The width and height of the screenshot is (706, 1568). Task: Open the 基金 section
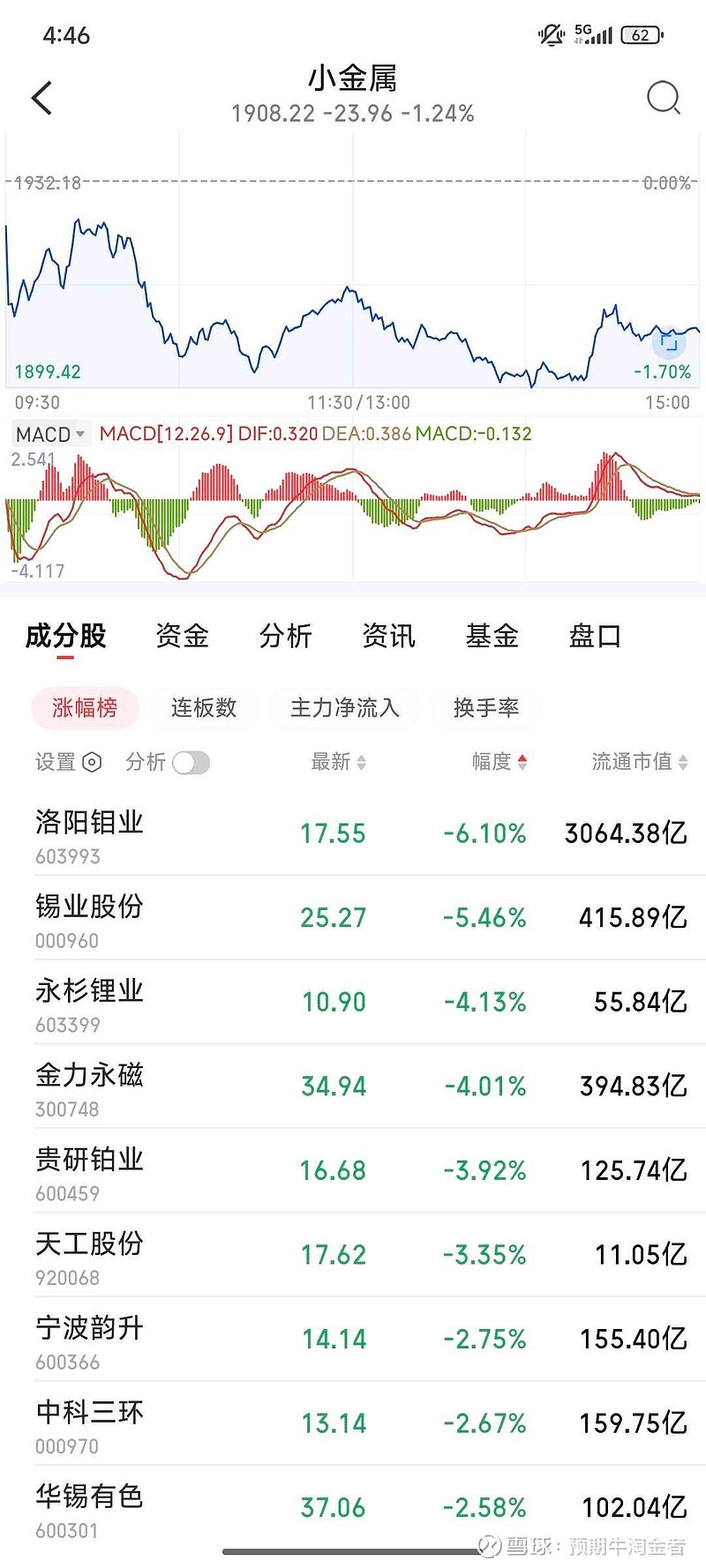coord(491,636)
